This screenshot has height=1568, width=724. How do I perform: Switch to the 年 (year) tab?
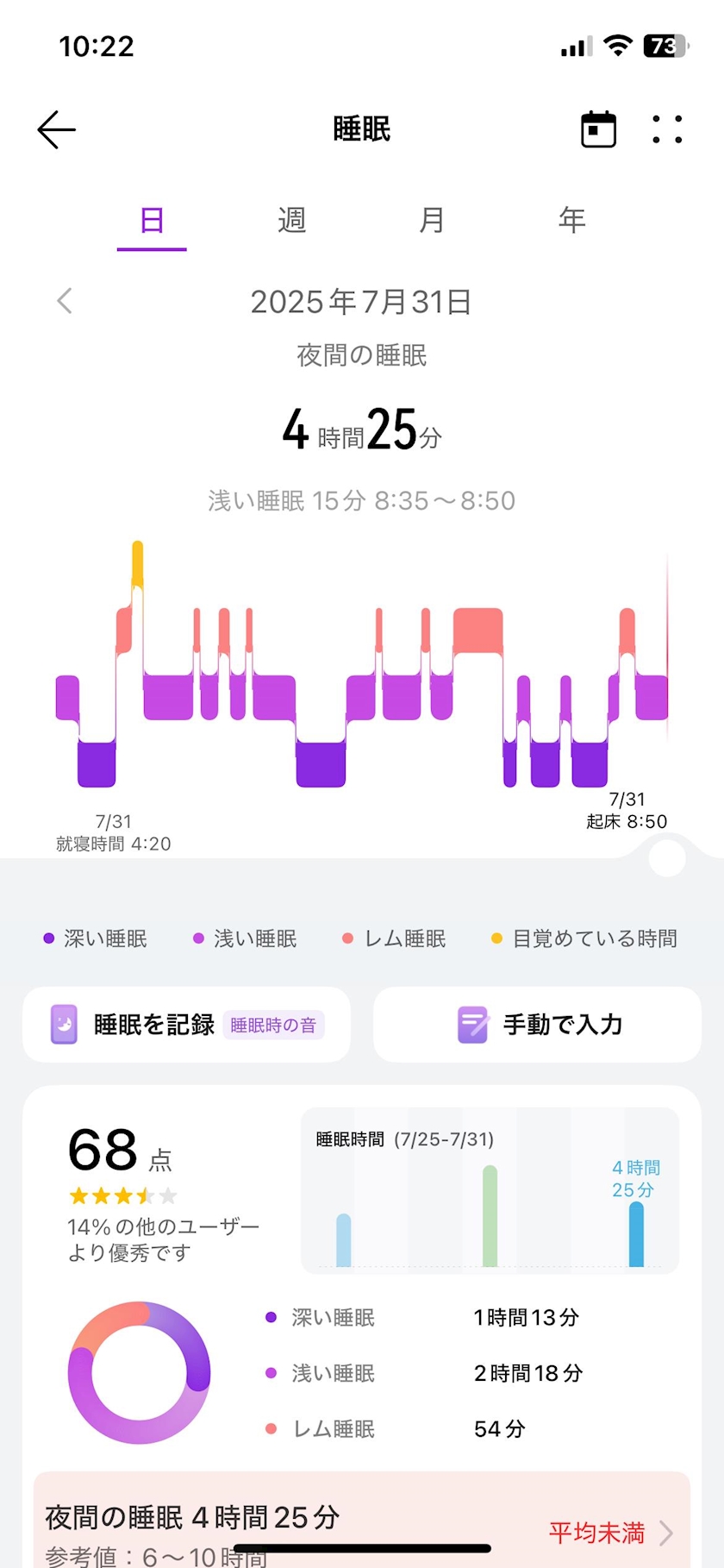point(572,221)
